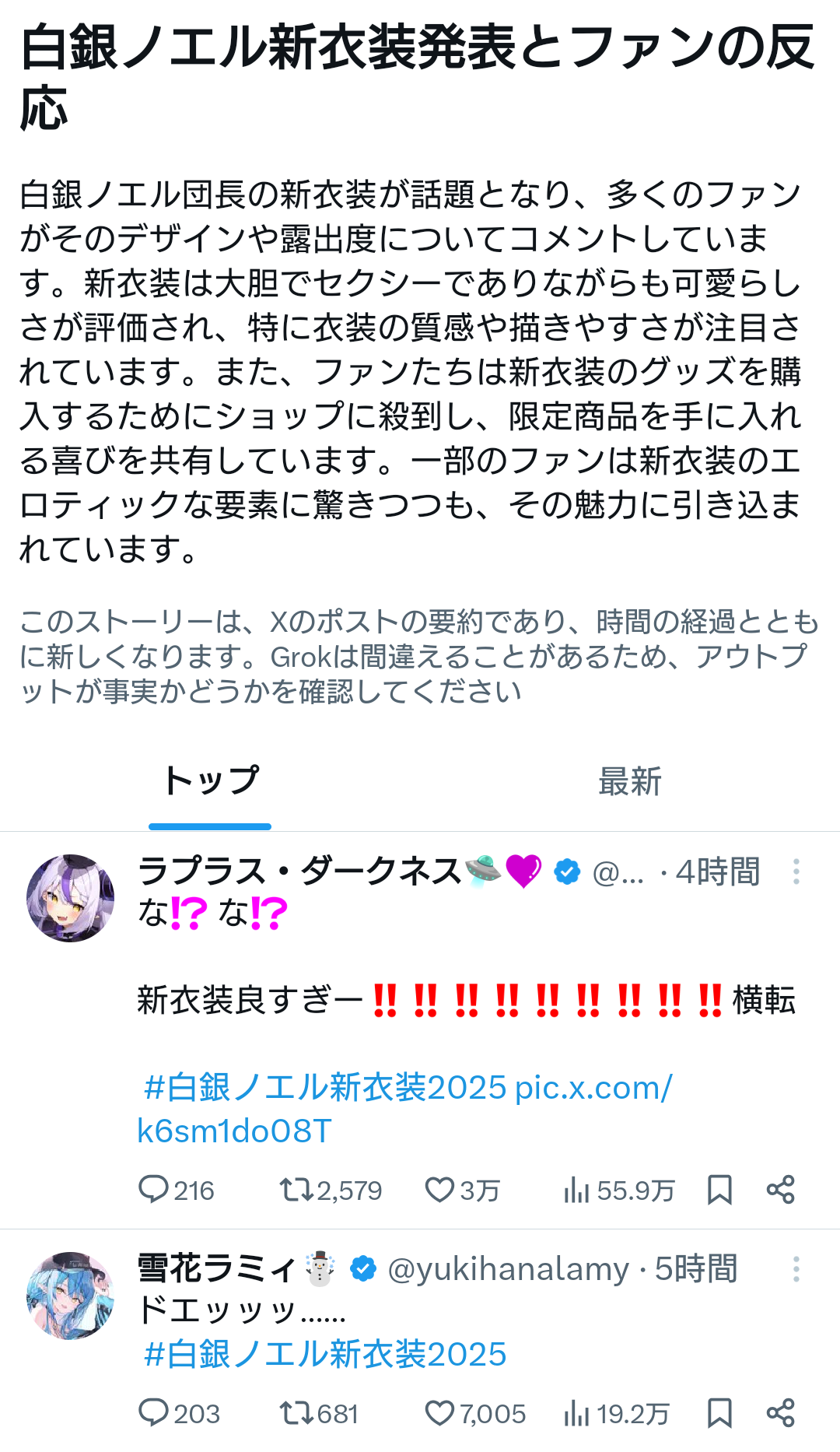Open overflow menu on ラプラス・ダークネス post
Image resolution: width=840 pixels, height=1452 pixels.
pyautogui.click(x=796, y=872)
